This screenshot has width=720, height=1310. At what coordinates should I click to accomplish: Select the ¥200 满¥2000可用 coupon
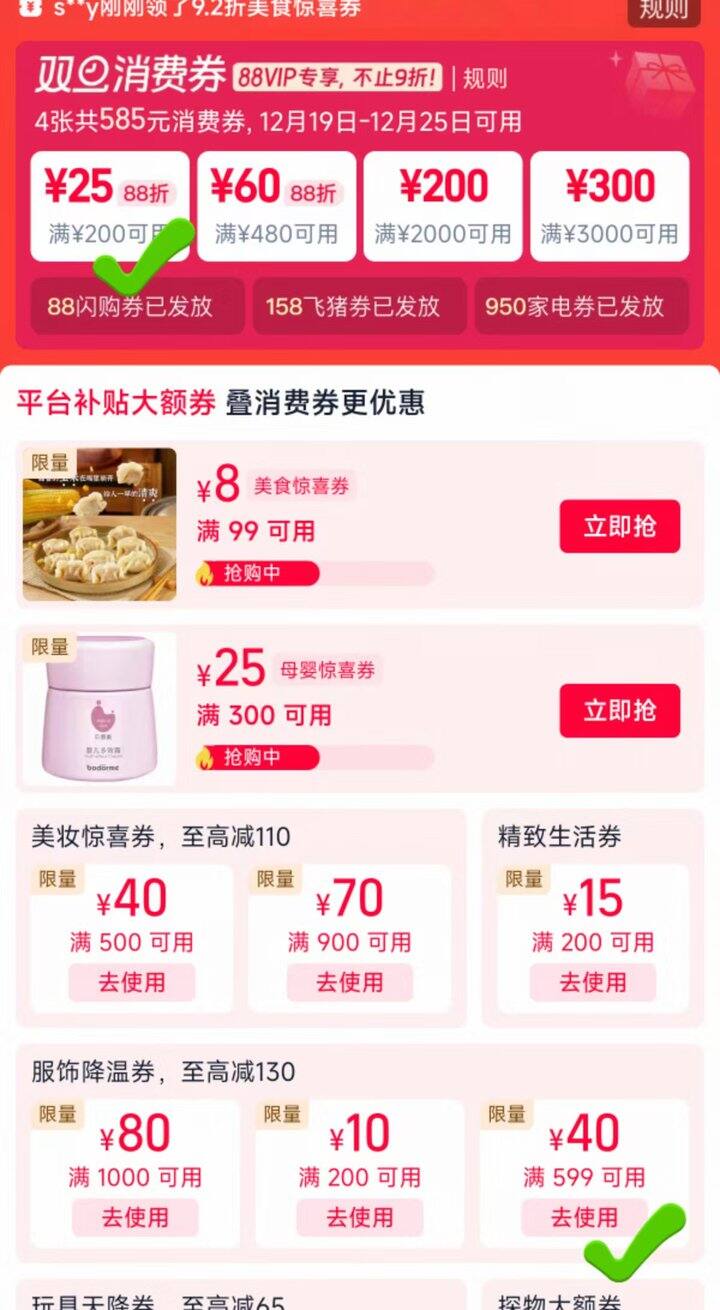click(x=443, y=206)
